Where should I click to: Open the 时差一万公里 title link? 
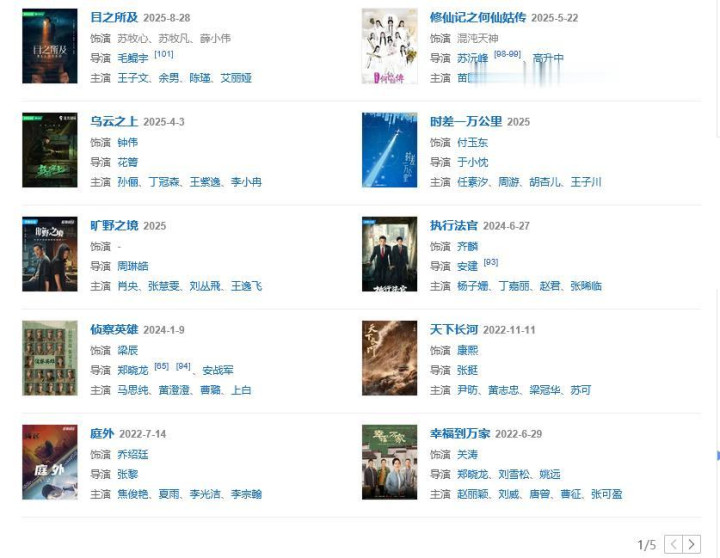point(466,122)
